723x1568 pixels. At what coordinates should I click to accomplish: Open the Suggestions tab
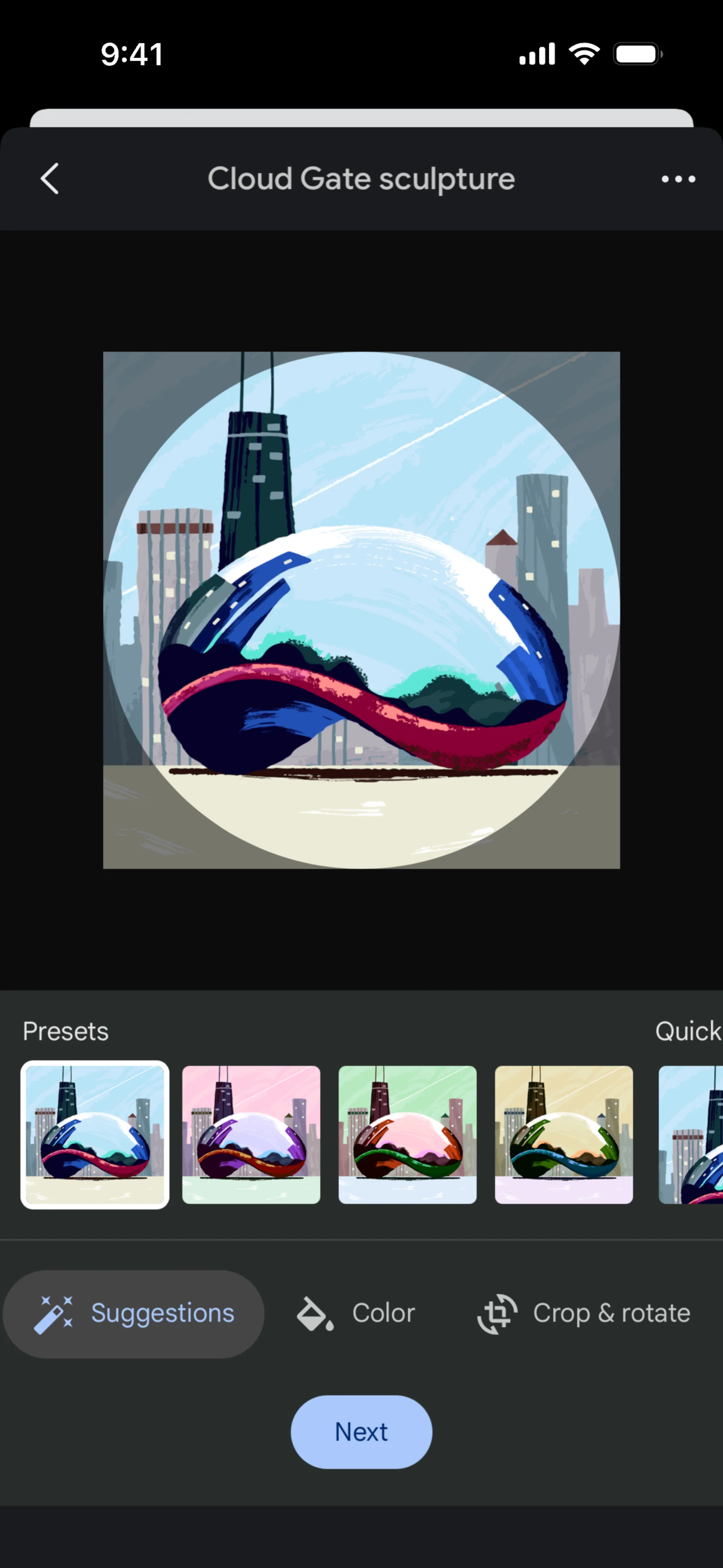coord(133,1314)
